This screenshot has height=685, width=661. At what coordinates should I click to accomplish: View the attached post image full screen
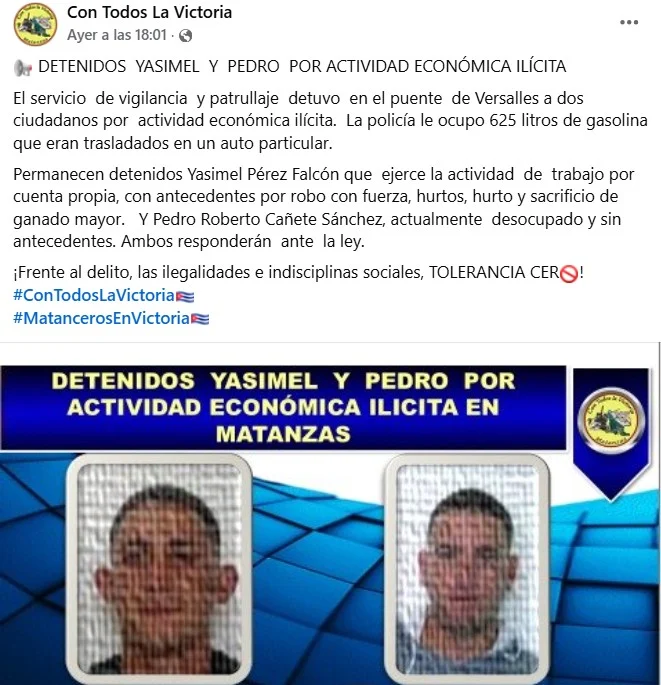[x=330, y=520]
